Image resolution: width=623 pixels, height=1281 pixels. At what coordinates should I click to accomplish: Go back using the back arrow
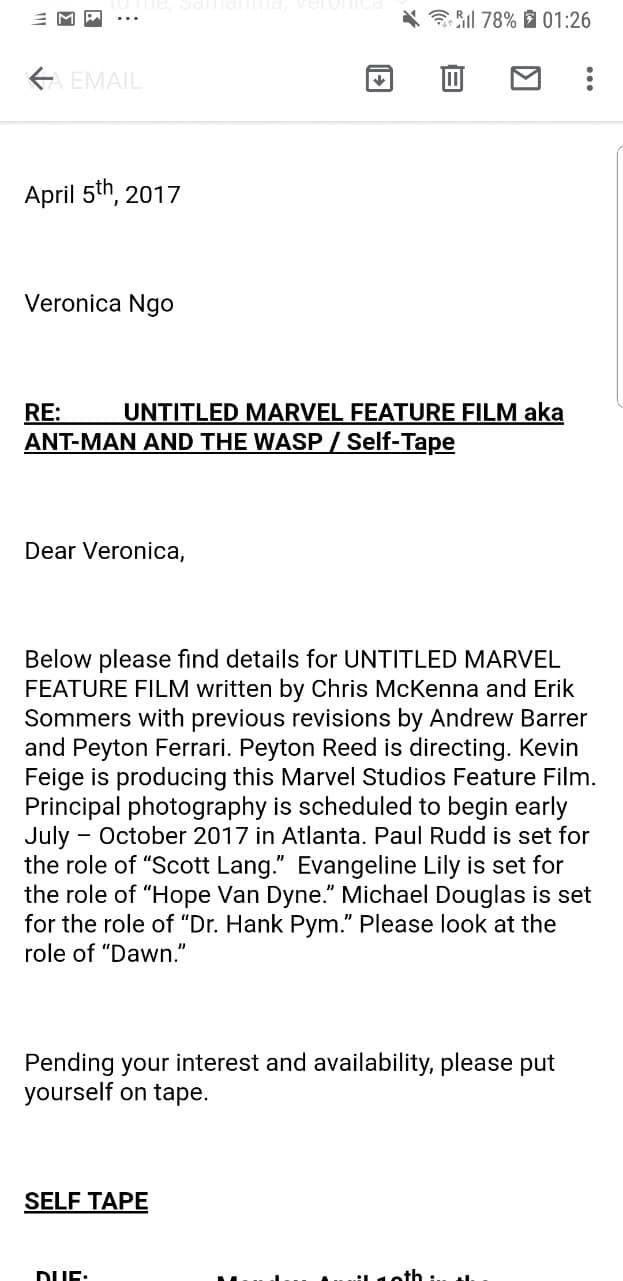coord(40,78)
